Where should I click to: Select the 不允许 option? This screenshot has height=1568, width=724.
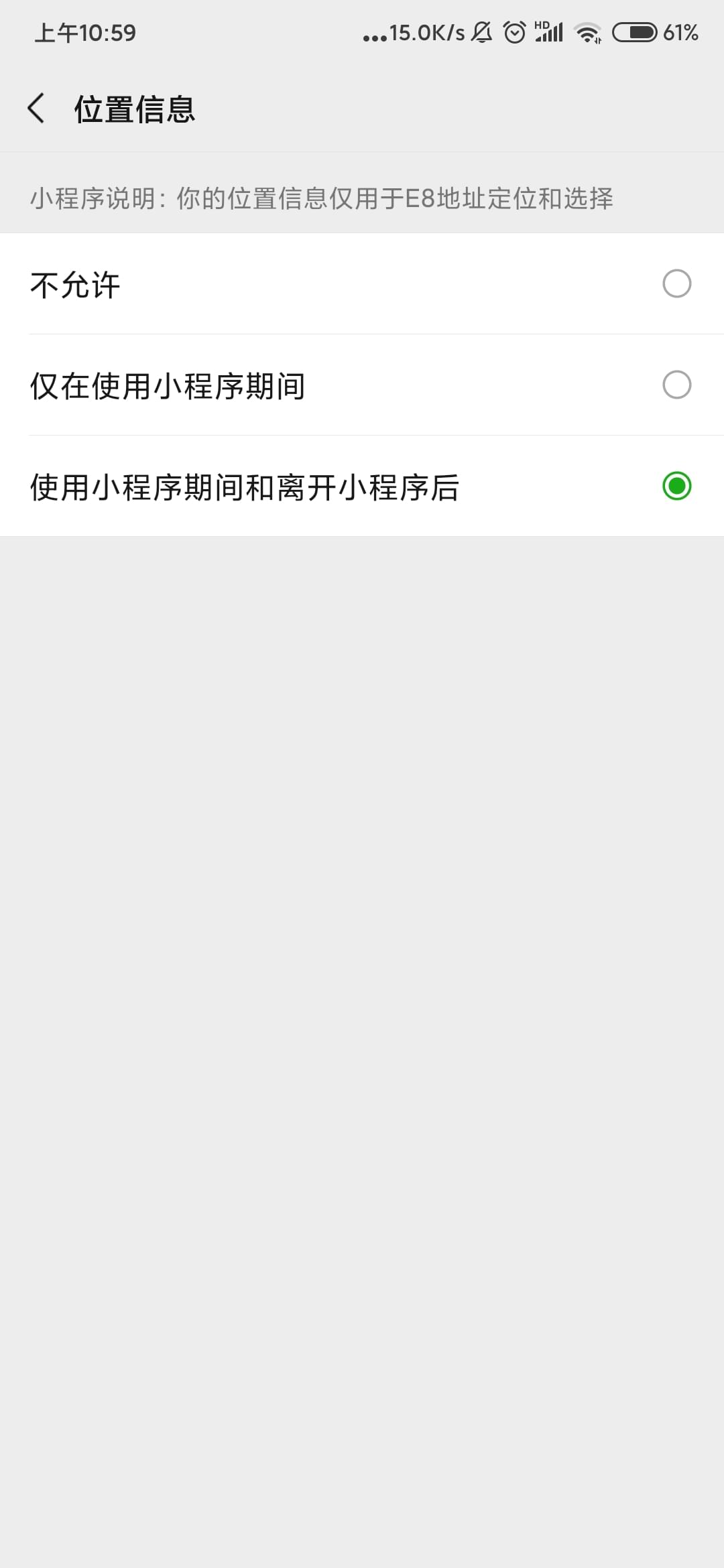pyautogui.click(x=362, y=283)
